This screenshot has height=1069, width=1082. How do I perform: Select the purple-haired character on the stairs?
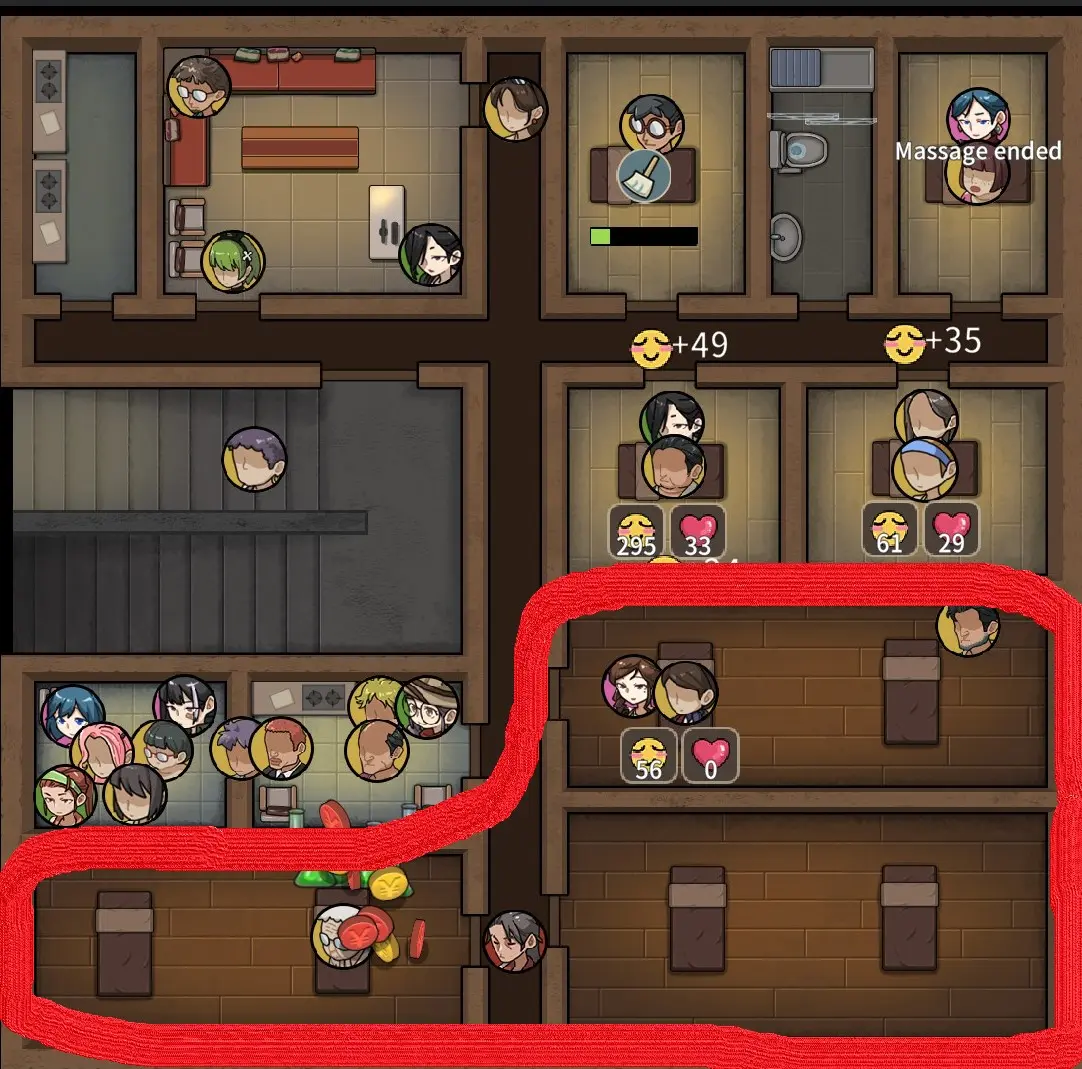(254, 459)
